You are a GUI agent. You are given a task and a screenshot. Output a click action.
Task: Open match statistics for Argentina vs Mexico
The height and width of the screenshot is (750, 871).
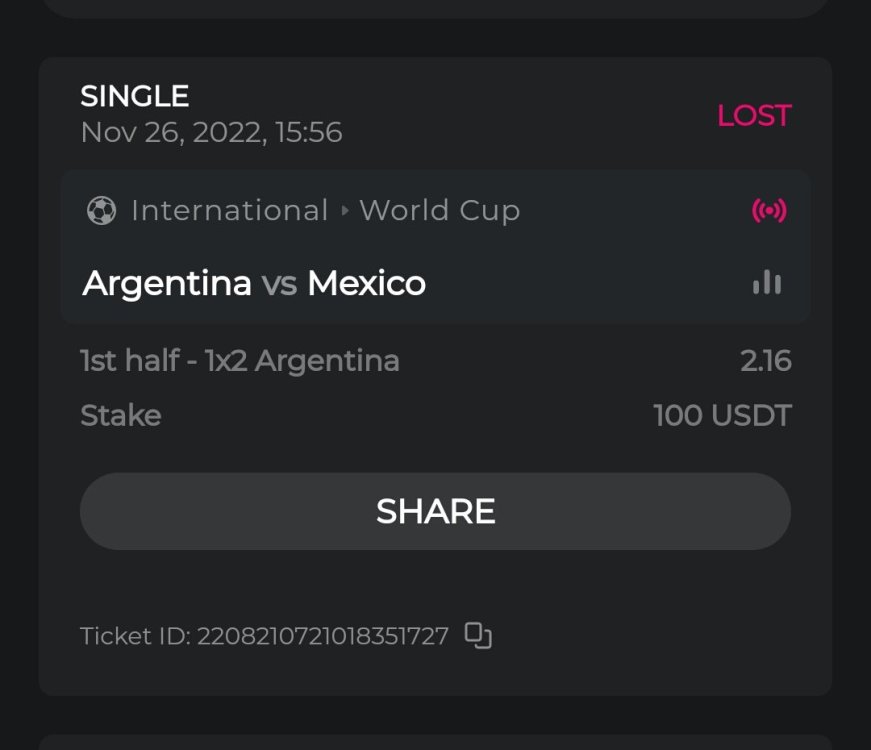coord(767,283)
